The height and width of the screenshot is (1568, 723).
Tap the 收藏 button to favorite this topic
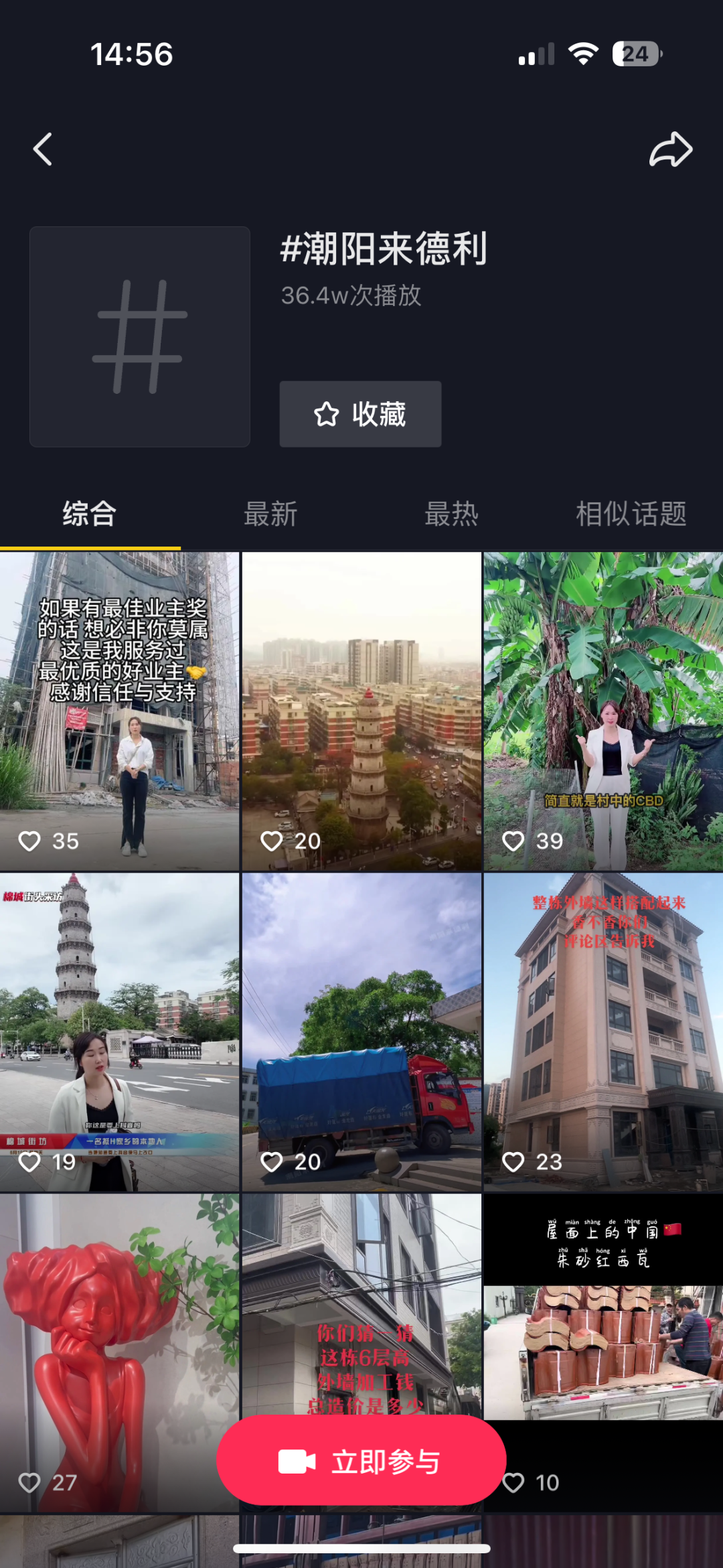[x=360, y=414]
